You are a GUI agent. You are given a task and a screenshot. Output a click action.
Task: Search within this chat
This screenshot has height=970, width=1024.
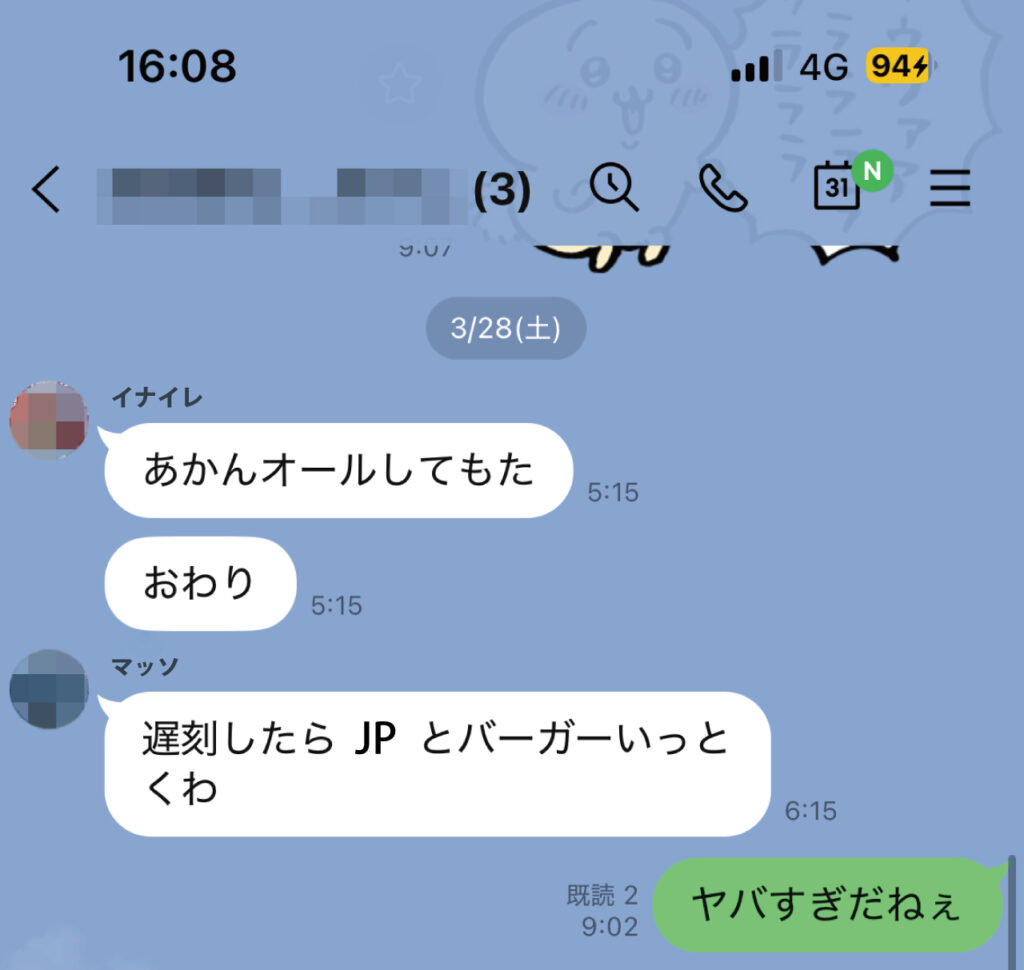click(x=613, y=188)
